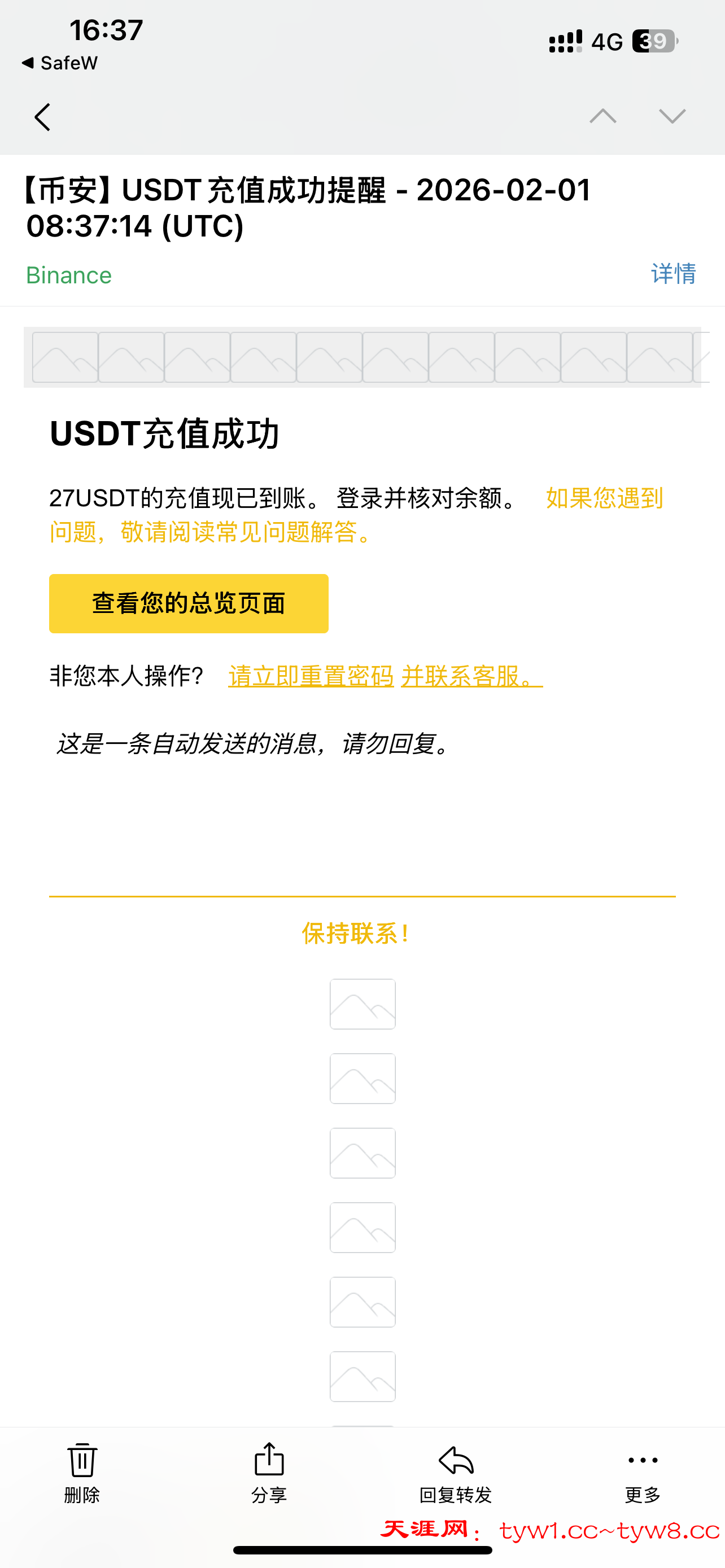Image resolution: width=725 pixels, height=1568 pixels.
Task: Share this email
Action: click(268, 1471)
